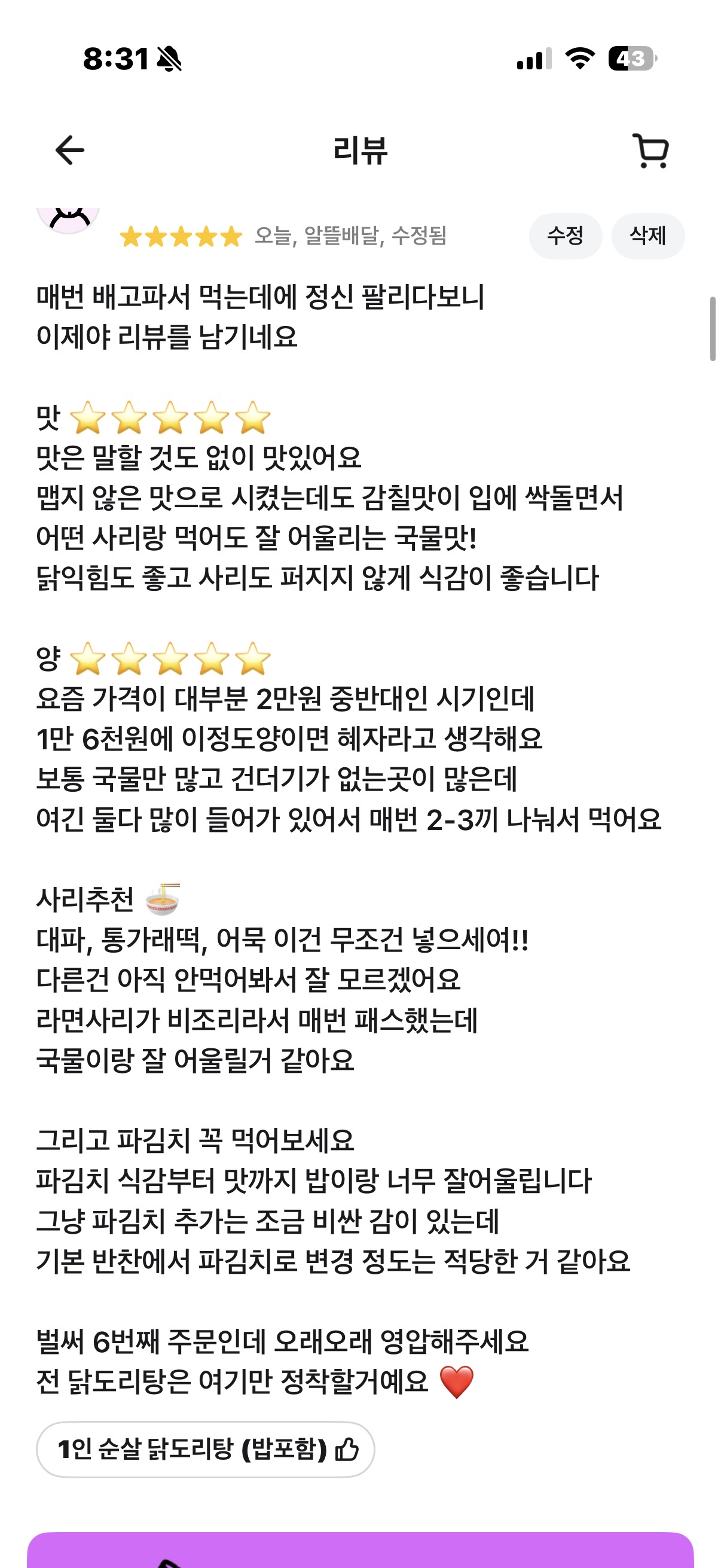The image size is (721, 1568).
Task: Delete the review with 삭제 button
Action: click(x=647, y=236)
